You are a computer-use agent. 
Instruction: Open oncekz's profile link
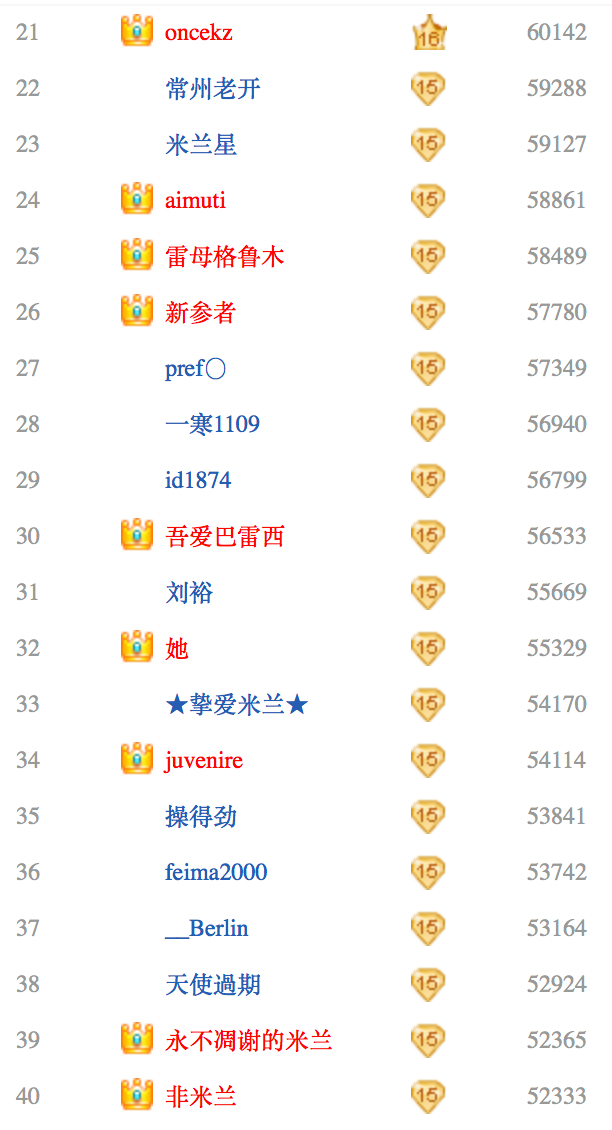[x=198, y=32]
